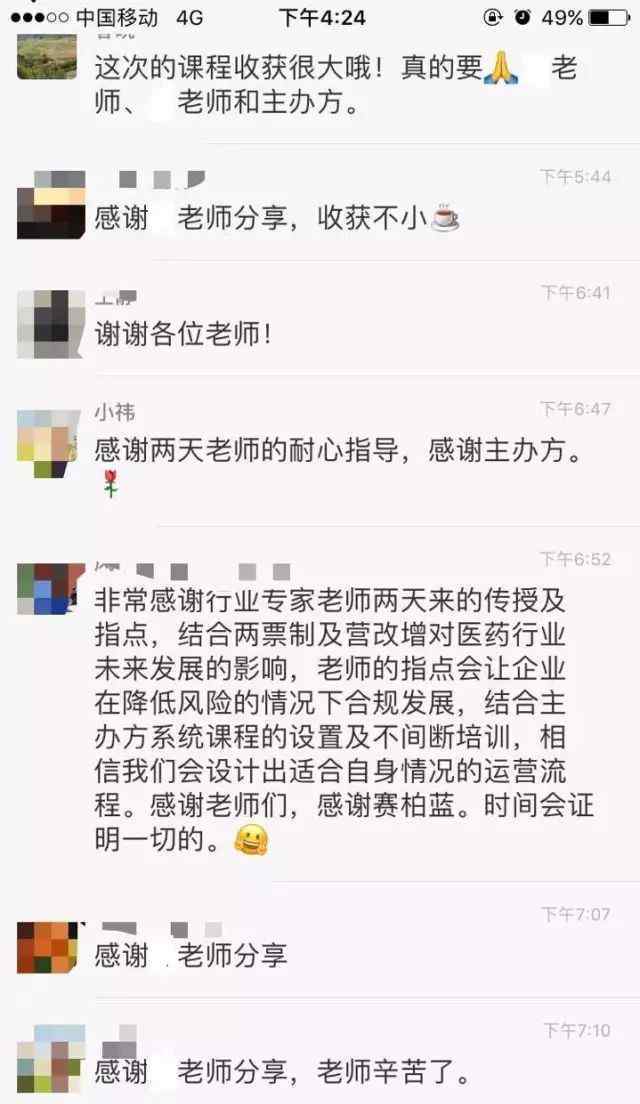640x1104 pixels.
Task: Open avatar of the 下午7:07 message sender
Action: [x=46, y=947]
